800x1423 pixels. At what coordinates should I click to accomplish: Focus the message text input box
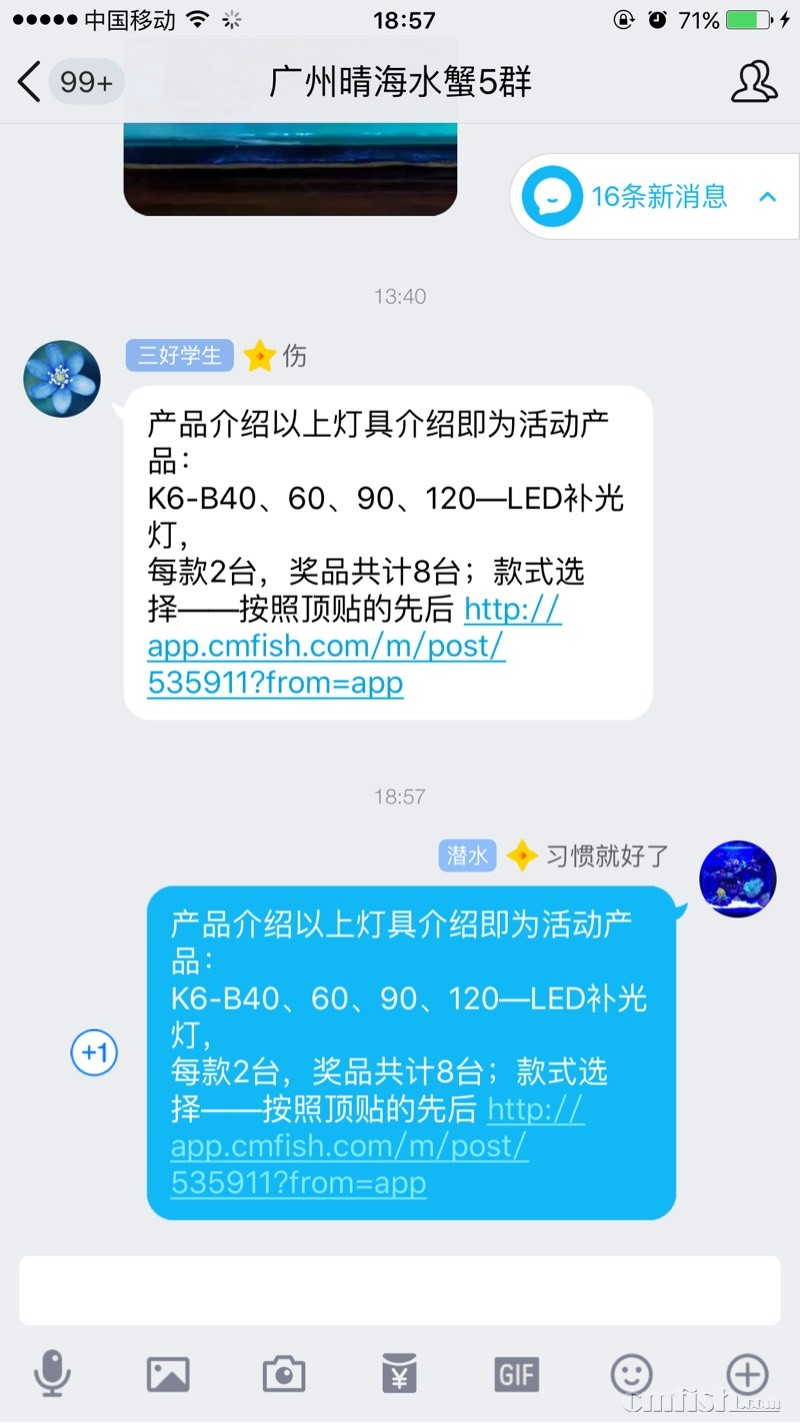[399, 1291]
